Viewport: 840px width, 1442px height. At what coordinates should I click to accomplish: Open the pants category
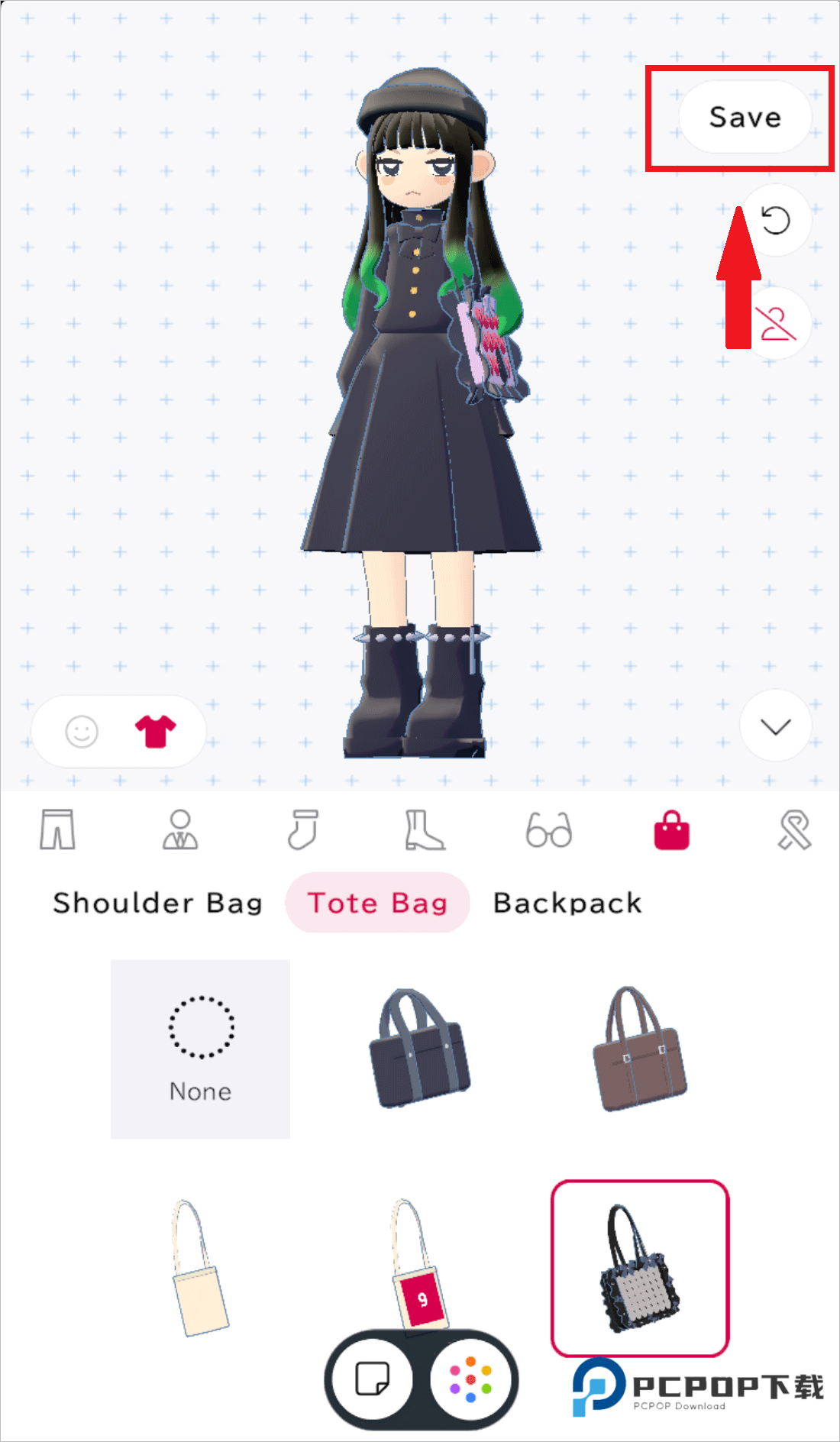[57, 829]
